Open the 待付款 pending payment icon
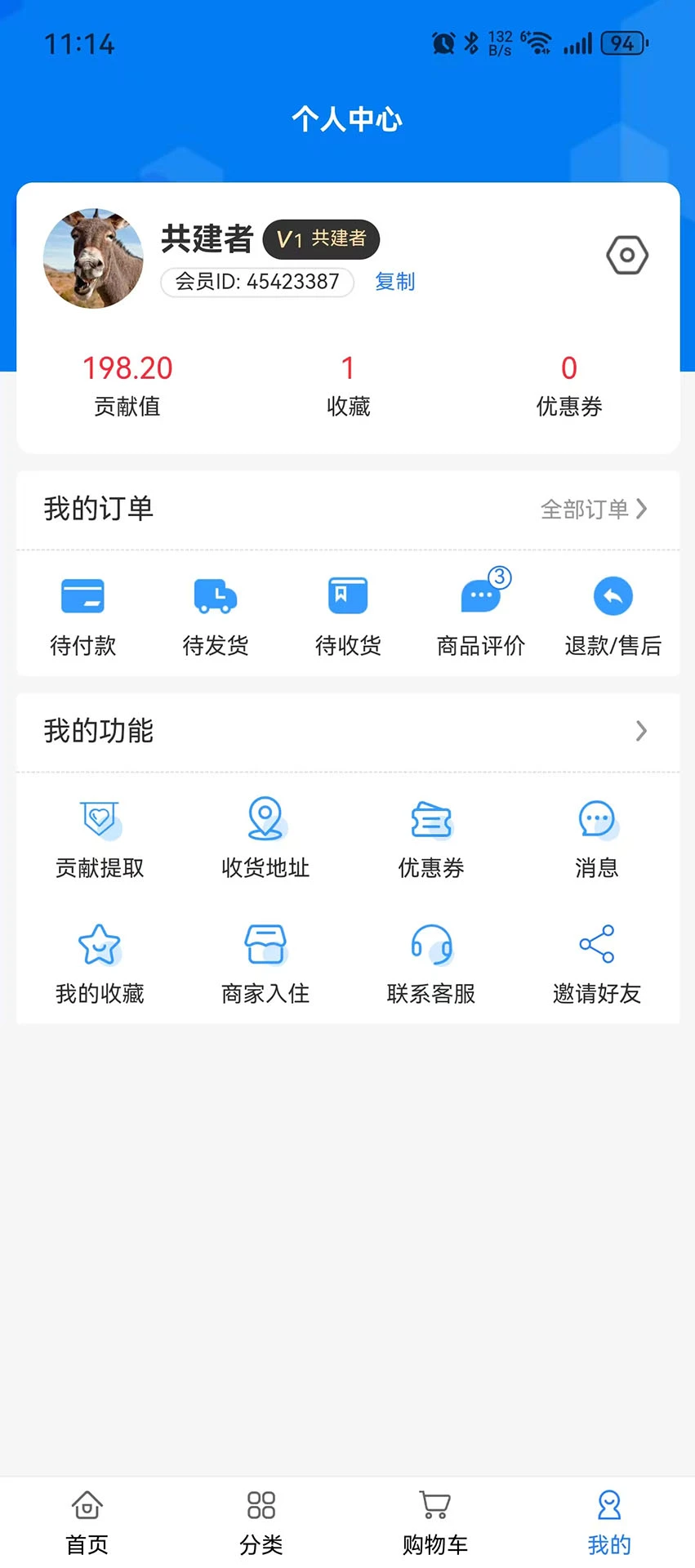 tap(83, 612)
